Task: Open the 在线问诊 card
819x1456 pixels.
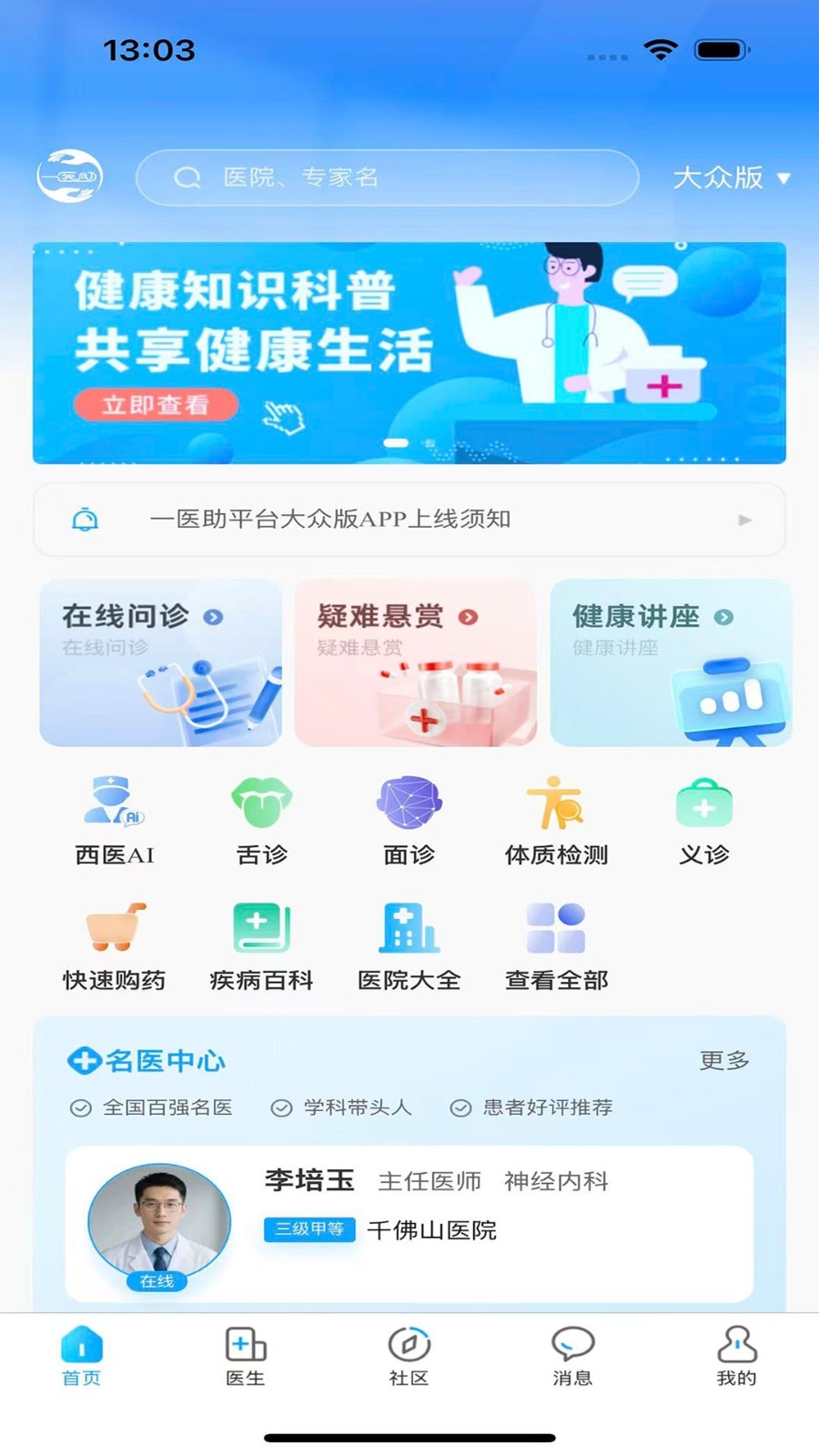Action: pyautogui.click(x=160, y=662)
